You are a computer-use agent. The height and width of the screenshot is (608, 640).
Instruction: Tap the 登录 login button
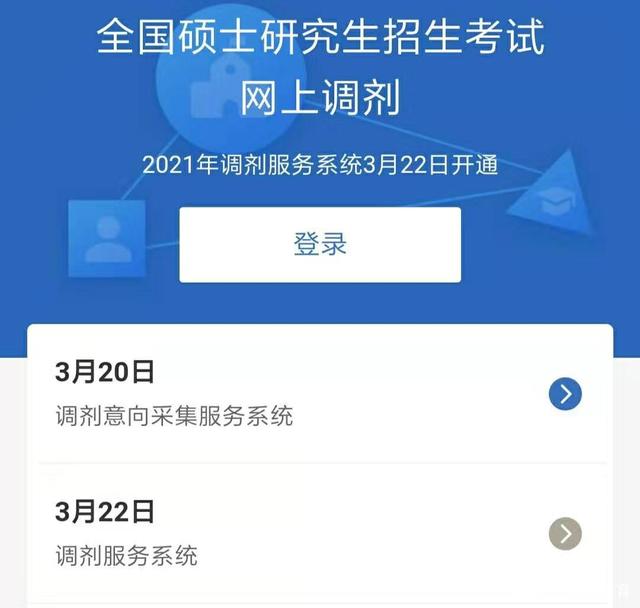tap(320, 245)
